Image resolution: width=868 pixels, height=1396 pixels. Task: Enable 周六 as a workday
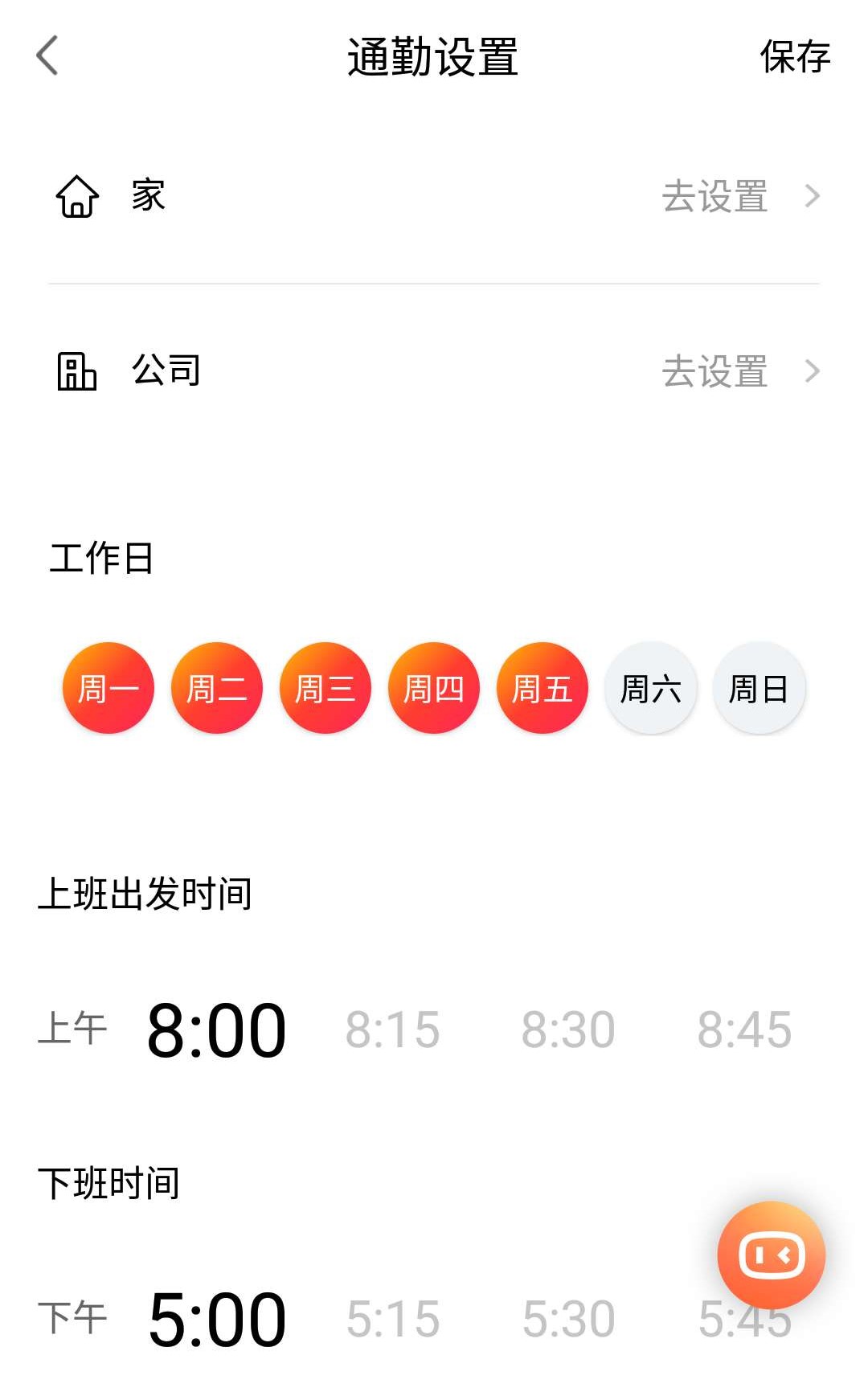pos(649,688)
